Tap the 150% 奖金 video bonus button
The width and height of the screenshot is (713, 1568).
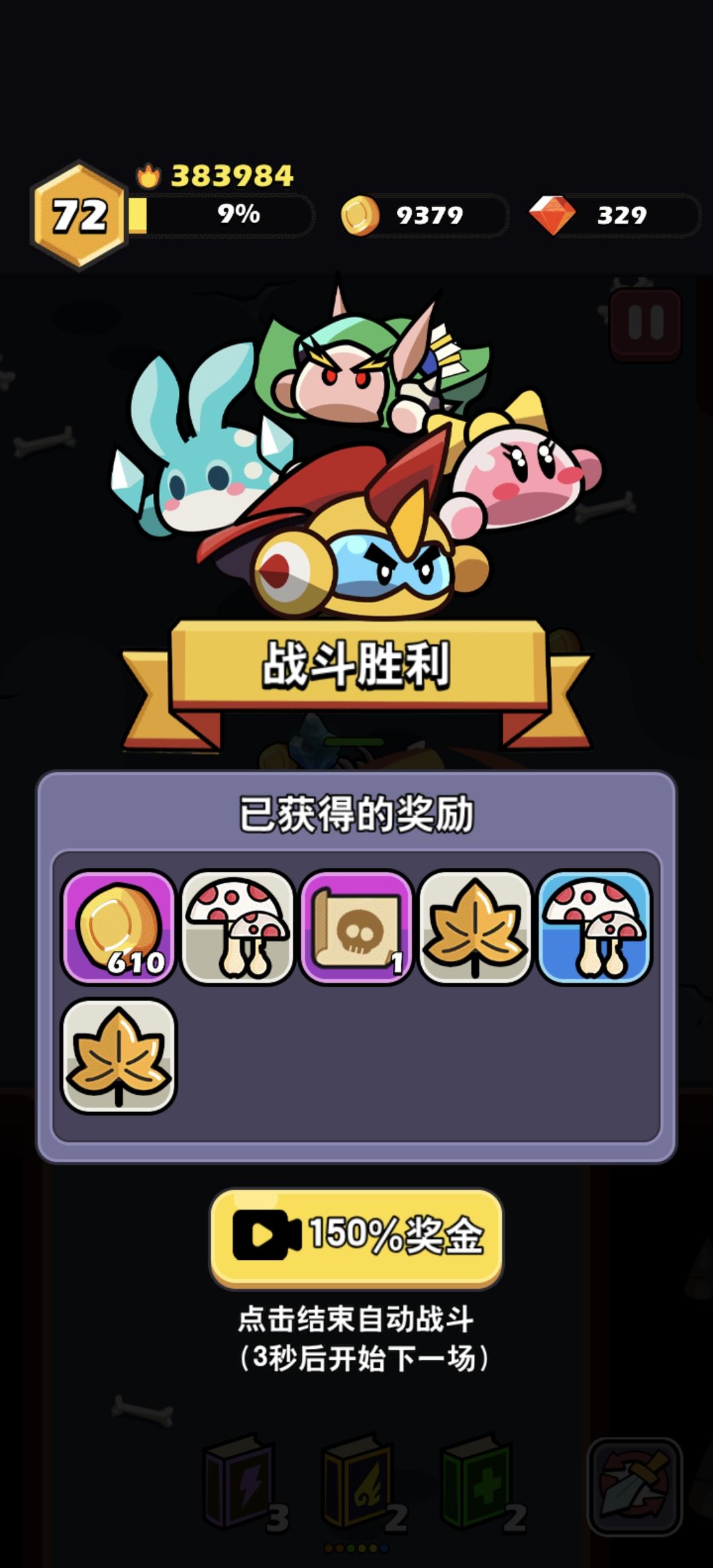(356, 1238)
